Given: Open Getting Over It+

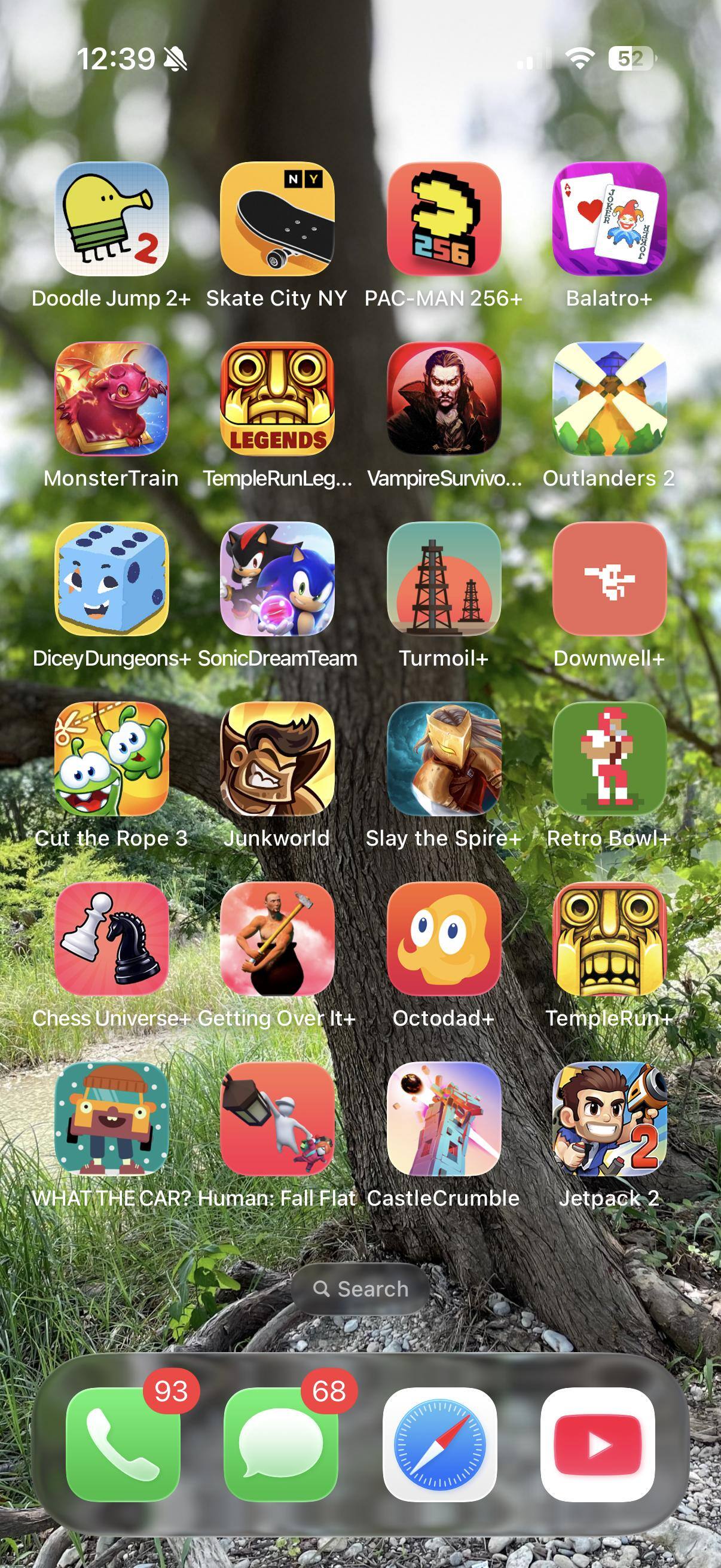Looking at the screenshot, I should 277,939.
